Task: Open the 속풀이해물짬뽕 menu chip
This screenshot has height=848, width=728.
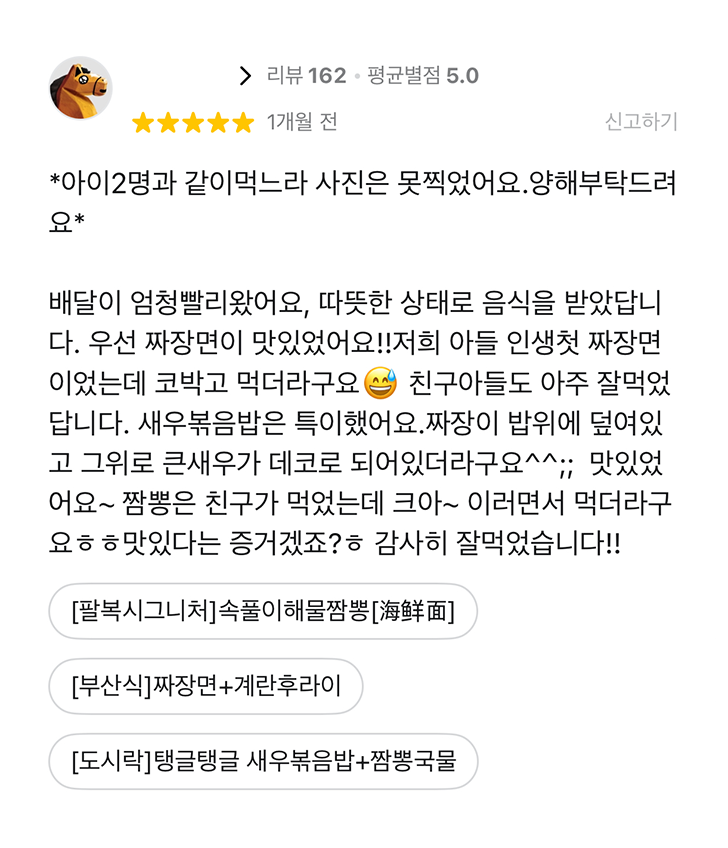Action: coord(262,611)
